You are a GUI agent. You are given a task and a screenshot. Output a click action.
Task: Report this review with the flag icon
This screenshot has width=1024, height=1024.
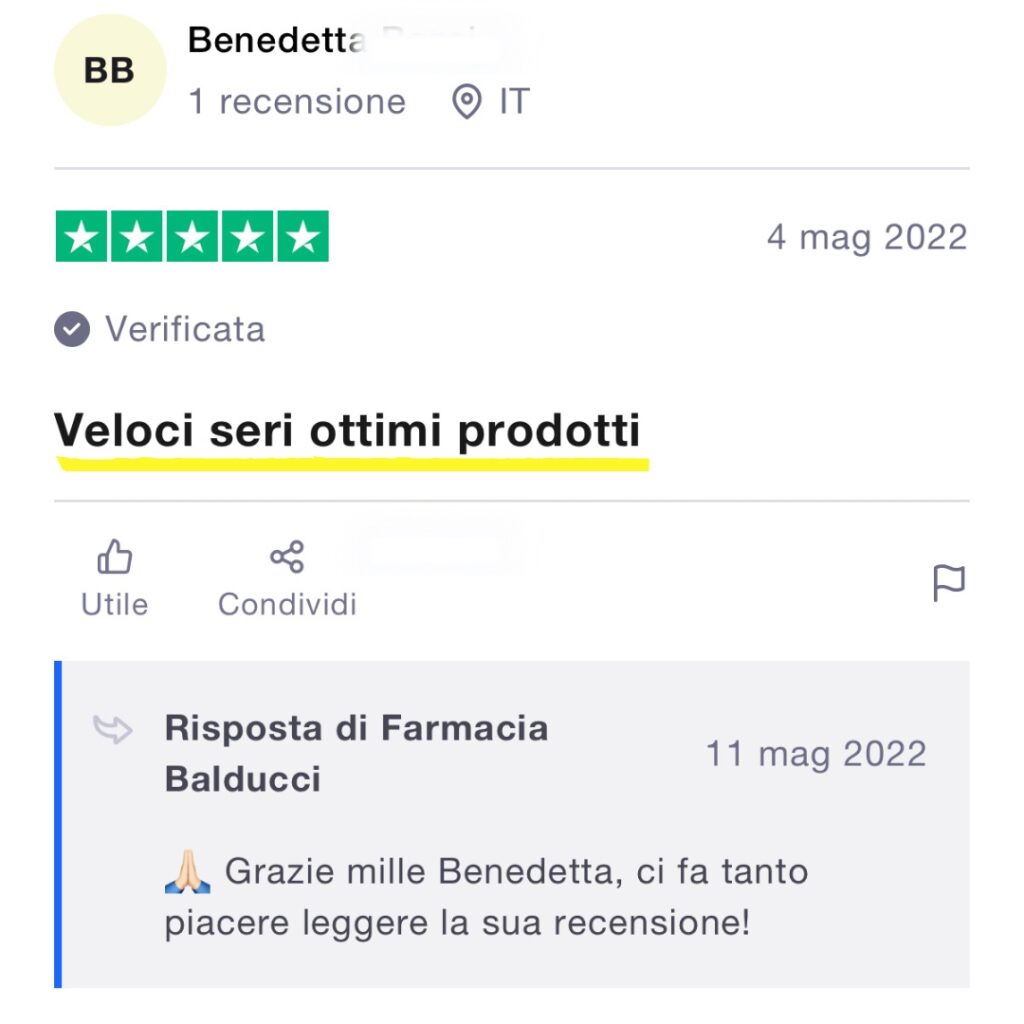tap(948, 582)
